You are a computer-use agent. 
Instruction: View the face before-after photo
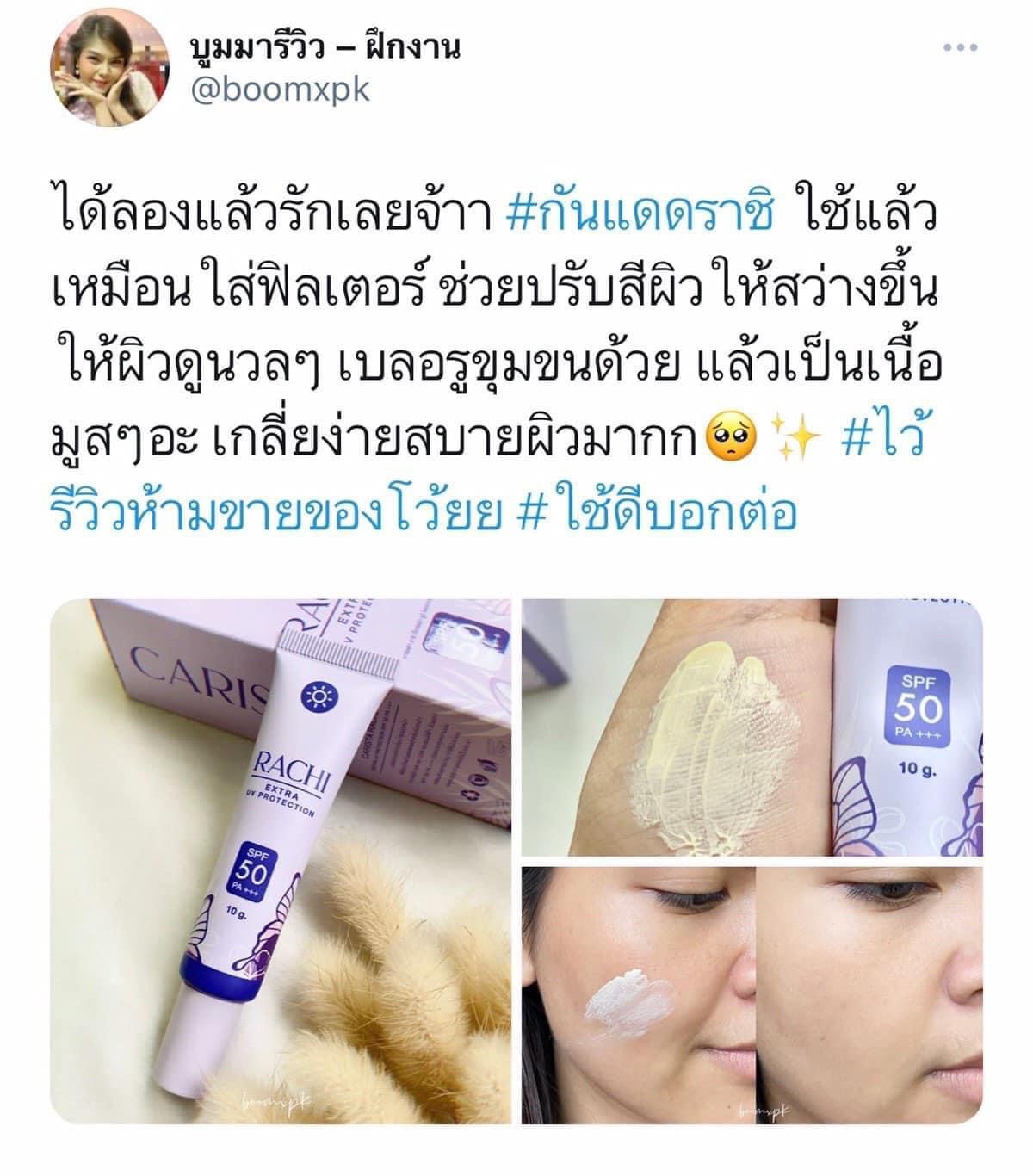tap(752, 994)
